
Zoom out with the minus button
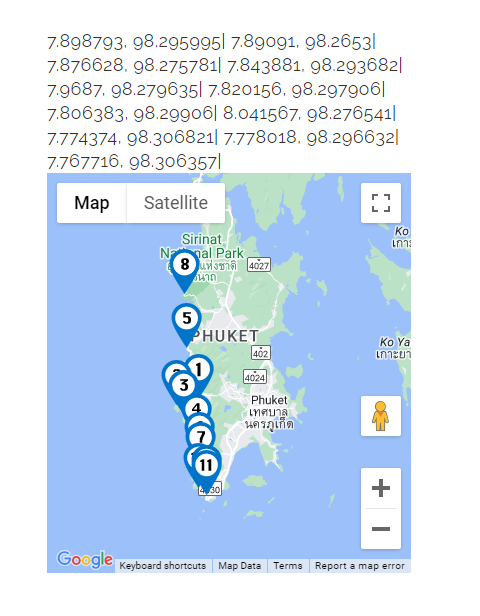pos(381,529)
